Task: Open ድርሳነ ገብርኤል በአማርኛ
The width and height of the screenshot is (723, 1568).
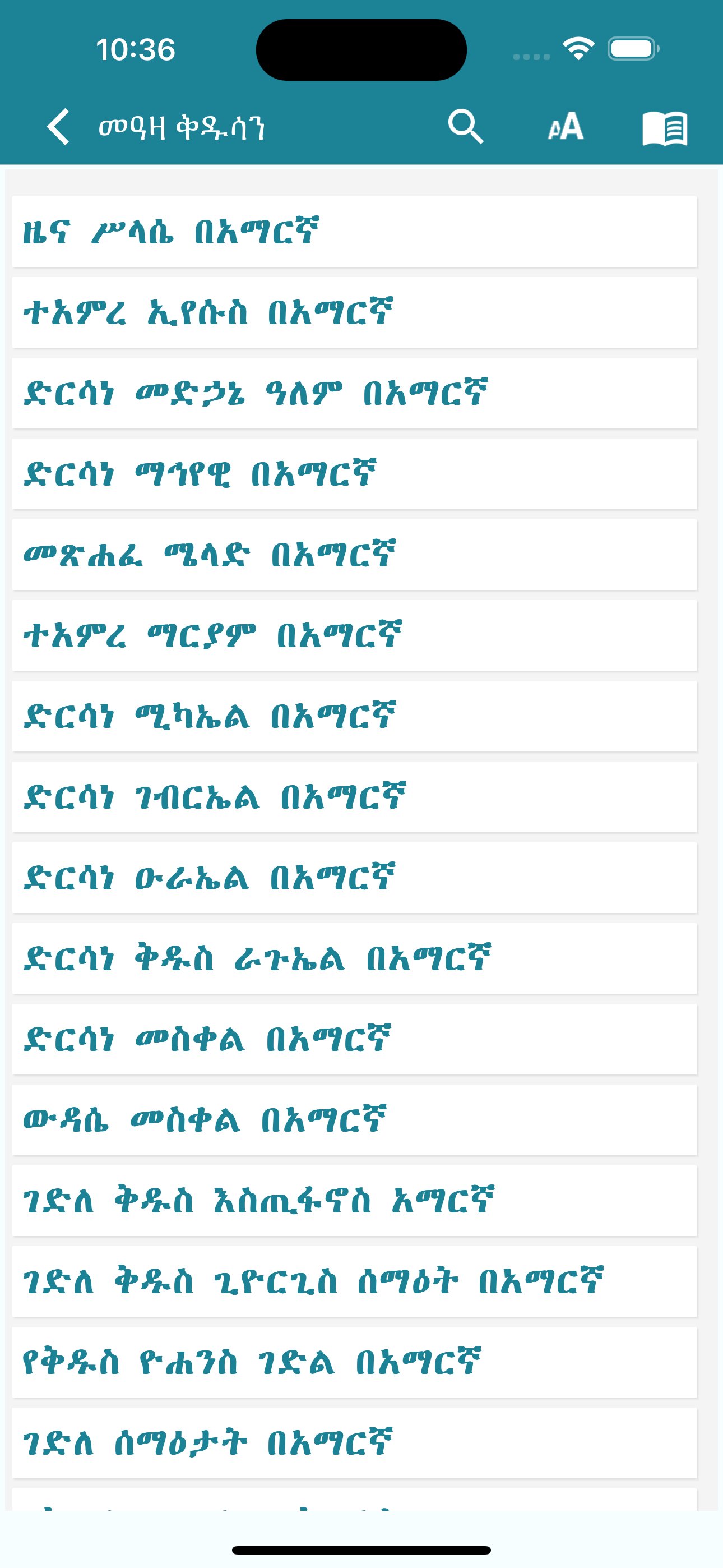Action: pos(354,797)
